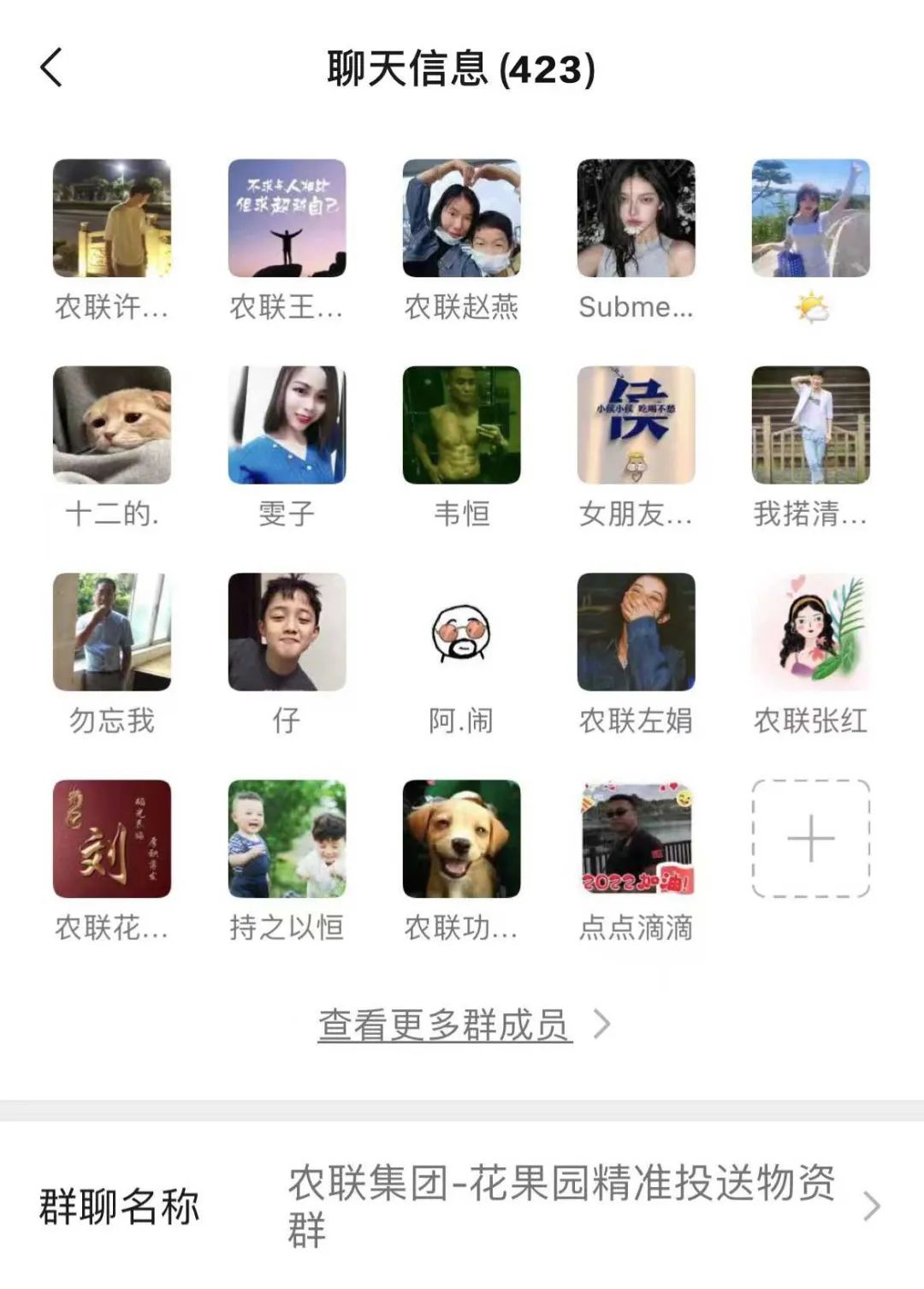View the member named 十二的.
Screen dimensions: 924x1289
tap(112, 425)
